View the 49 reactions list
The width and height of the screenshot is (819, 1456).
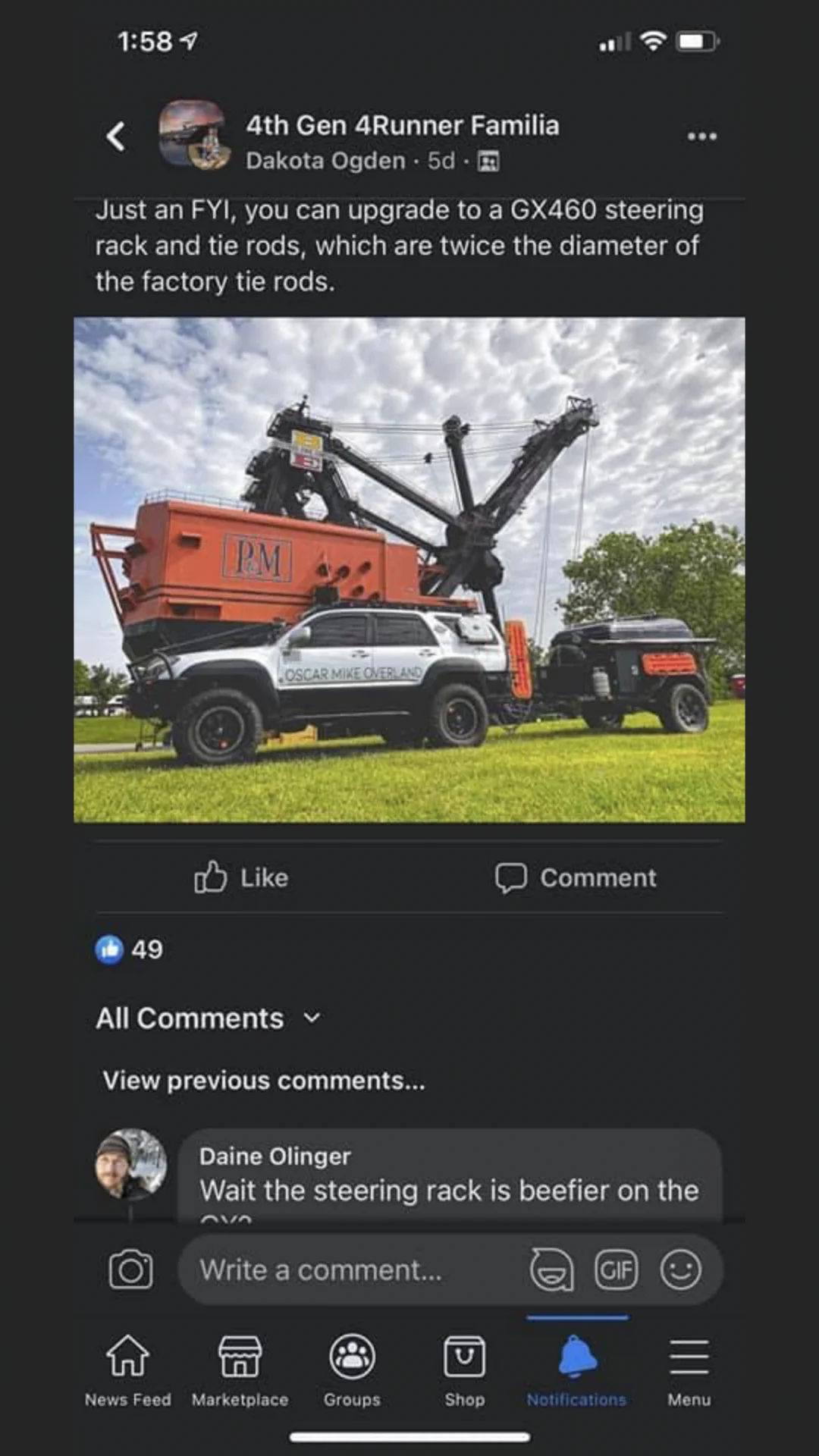pos(129,949)
